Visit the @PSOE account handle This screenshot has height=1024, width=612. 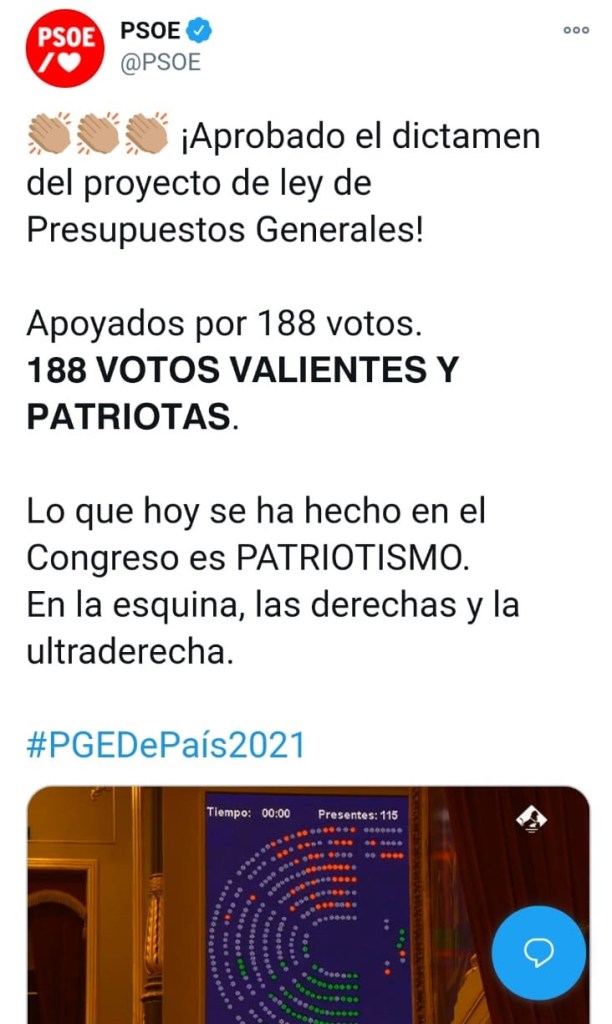[x=161, y=62]
